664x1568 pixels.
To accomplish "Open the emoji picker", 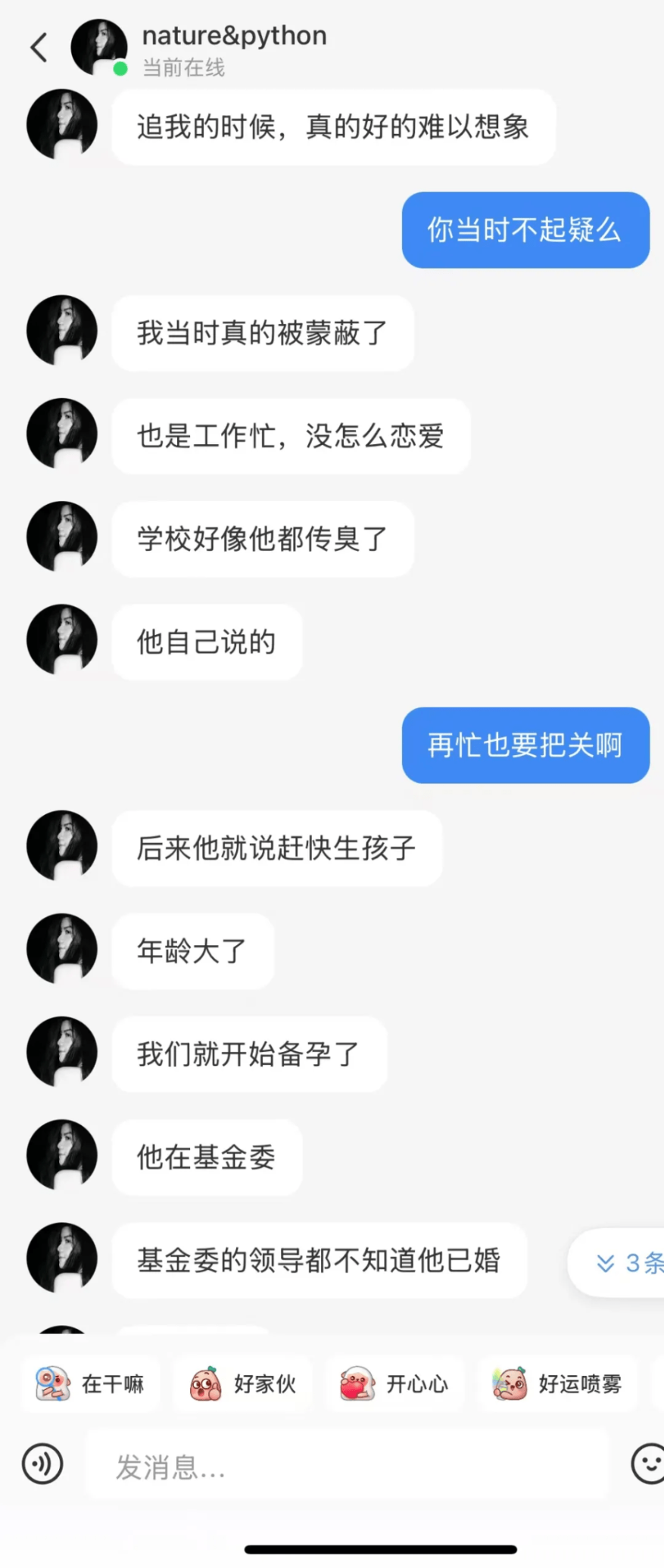I will coord(647,1464).
